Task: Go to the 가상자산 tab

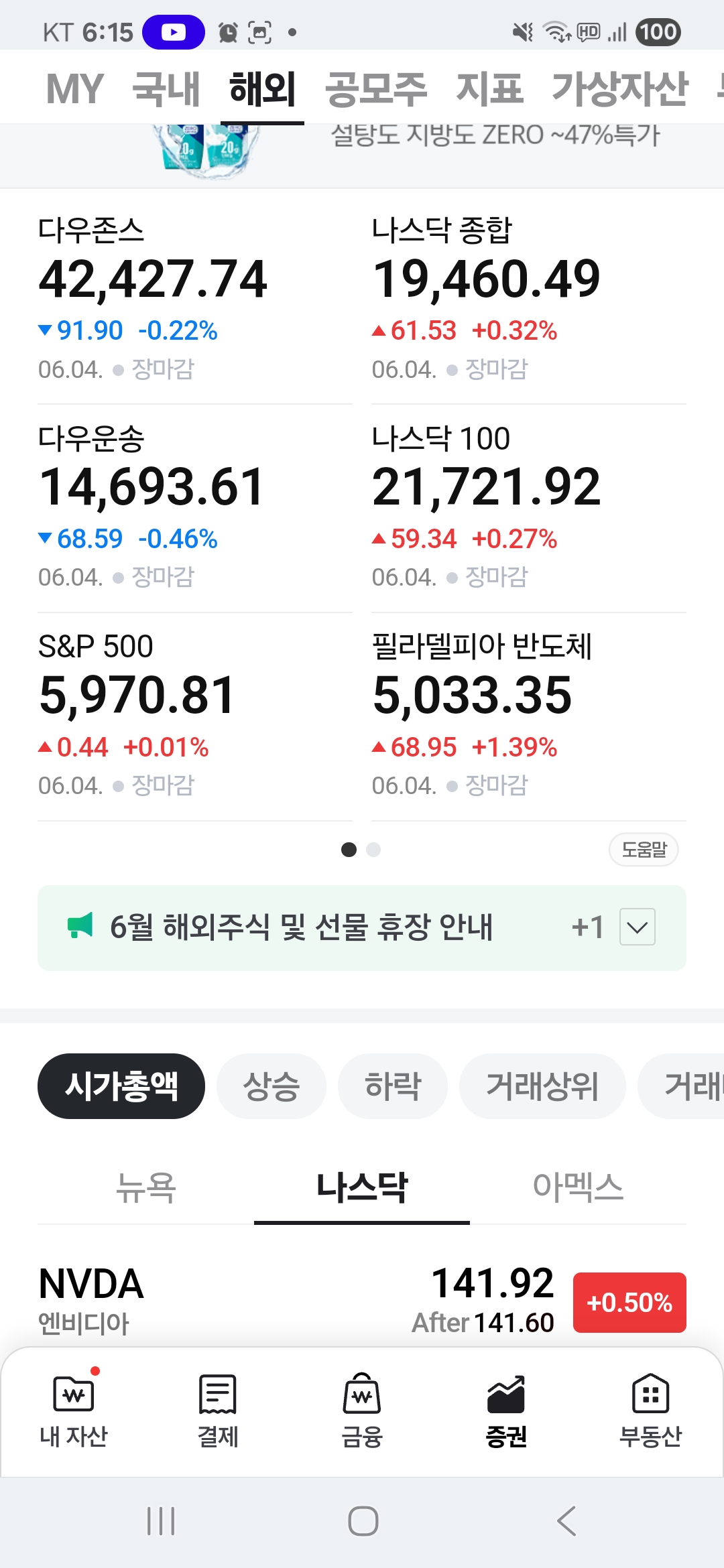Action: click(619, 88)
